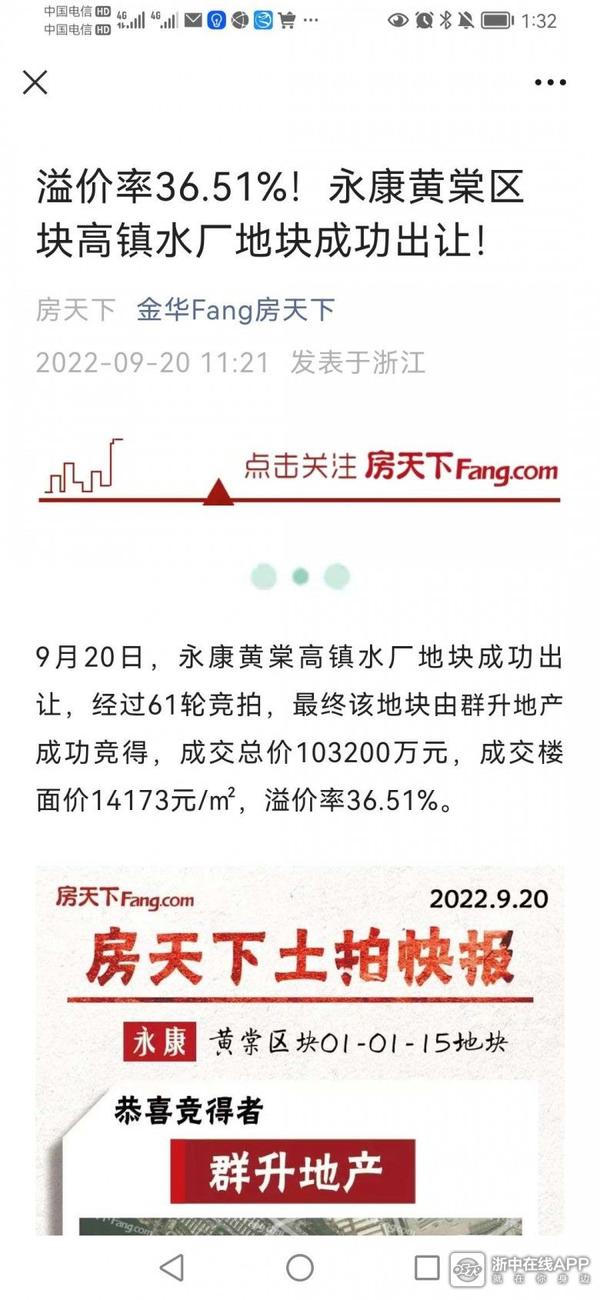Close the article page
The image size is (600, 1300).
click(35, 82)
